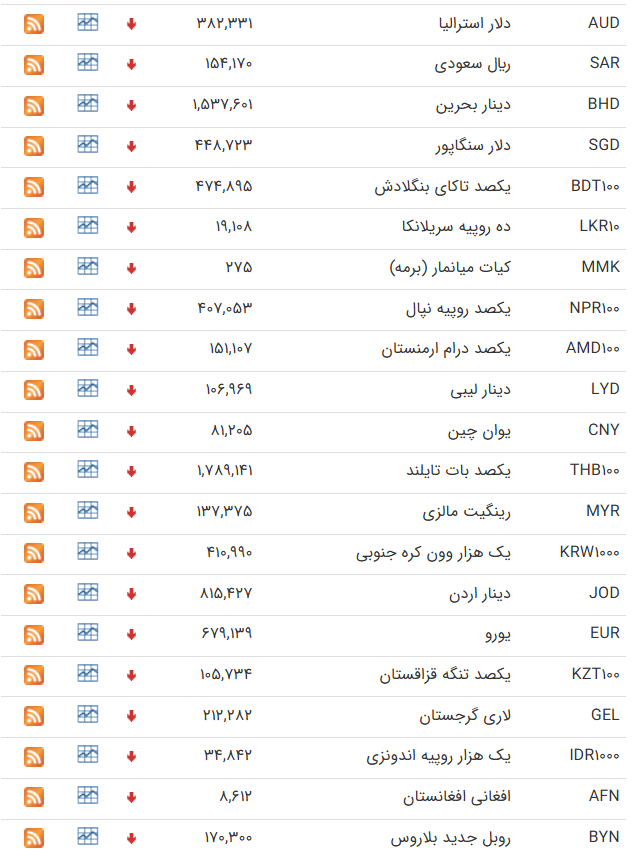Open the RSS feed for AFN
This screenshot has width=633, height=856.
pos(34,798)
